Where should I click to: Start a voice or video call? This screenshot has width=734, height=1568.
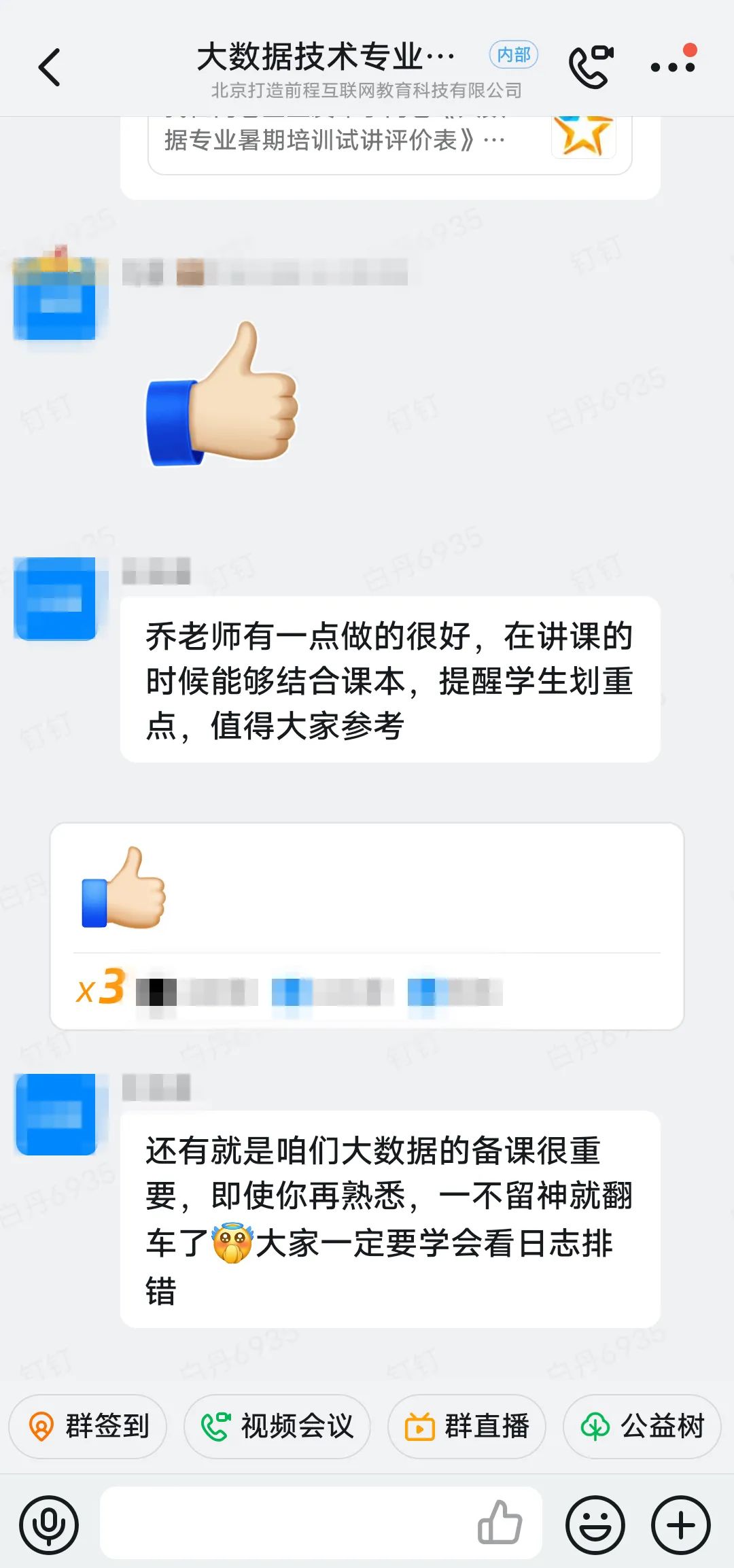point(591,67)
